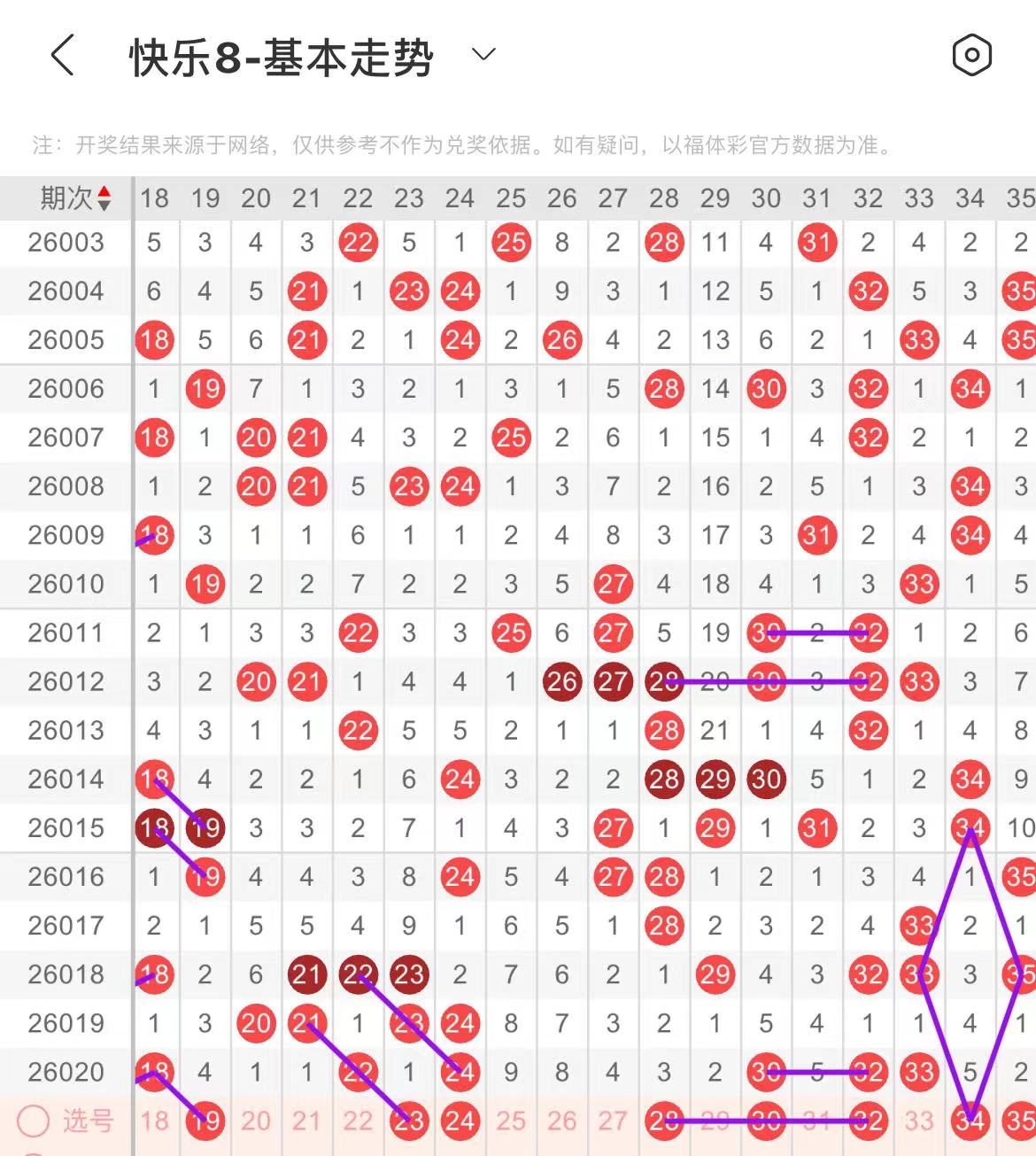
Task: Tap number 21 in the 选号 row
Action: coord(306,1121)
